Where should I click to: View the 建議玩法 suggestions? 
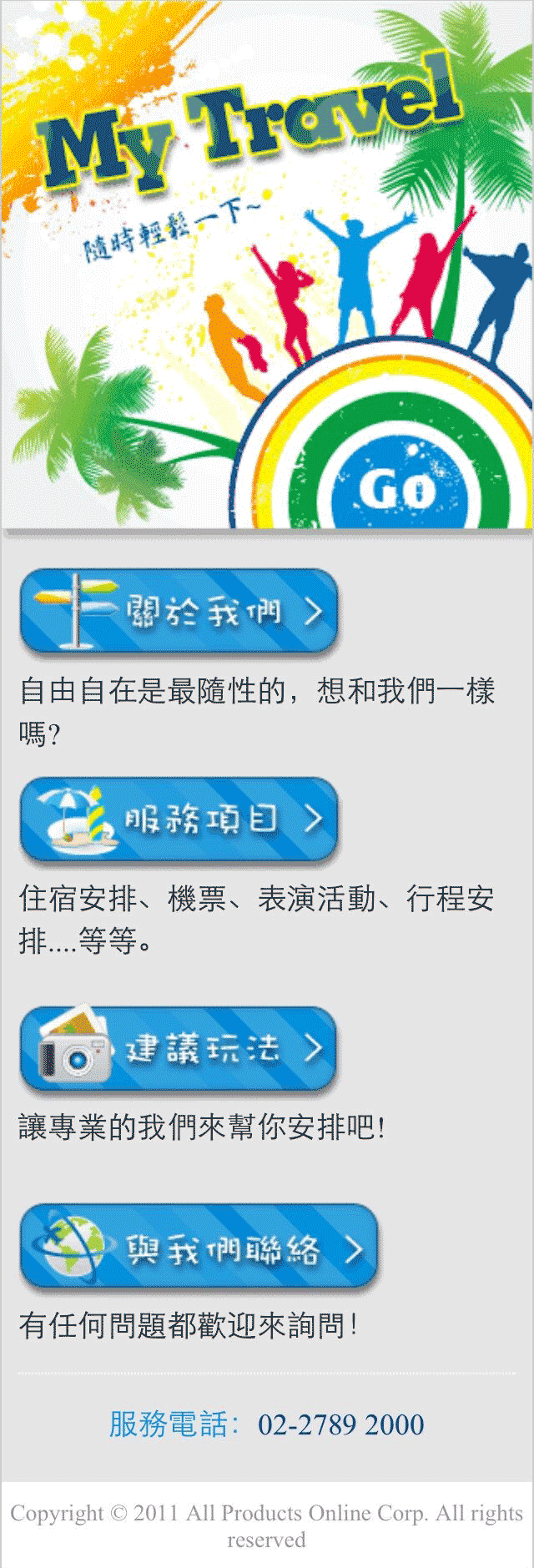tap(179, 1048)
